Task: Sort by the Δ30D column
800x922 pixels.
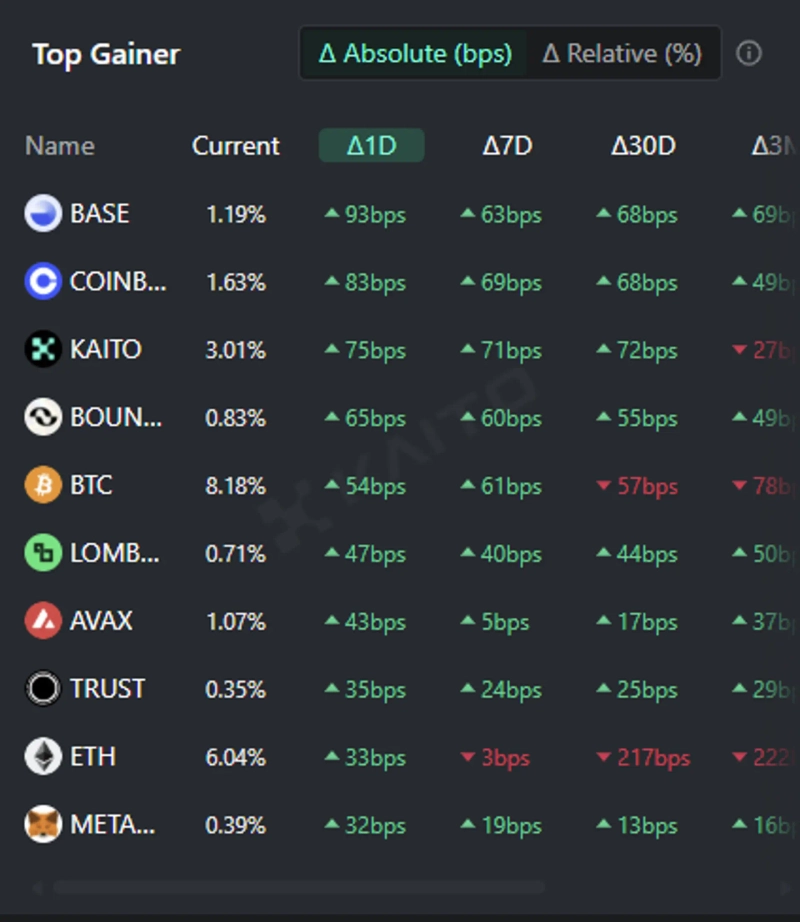Action: coord(643,146)
